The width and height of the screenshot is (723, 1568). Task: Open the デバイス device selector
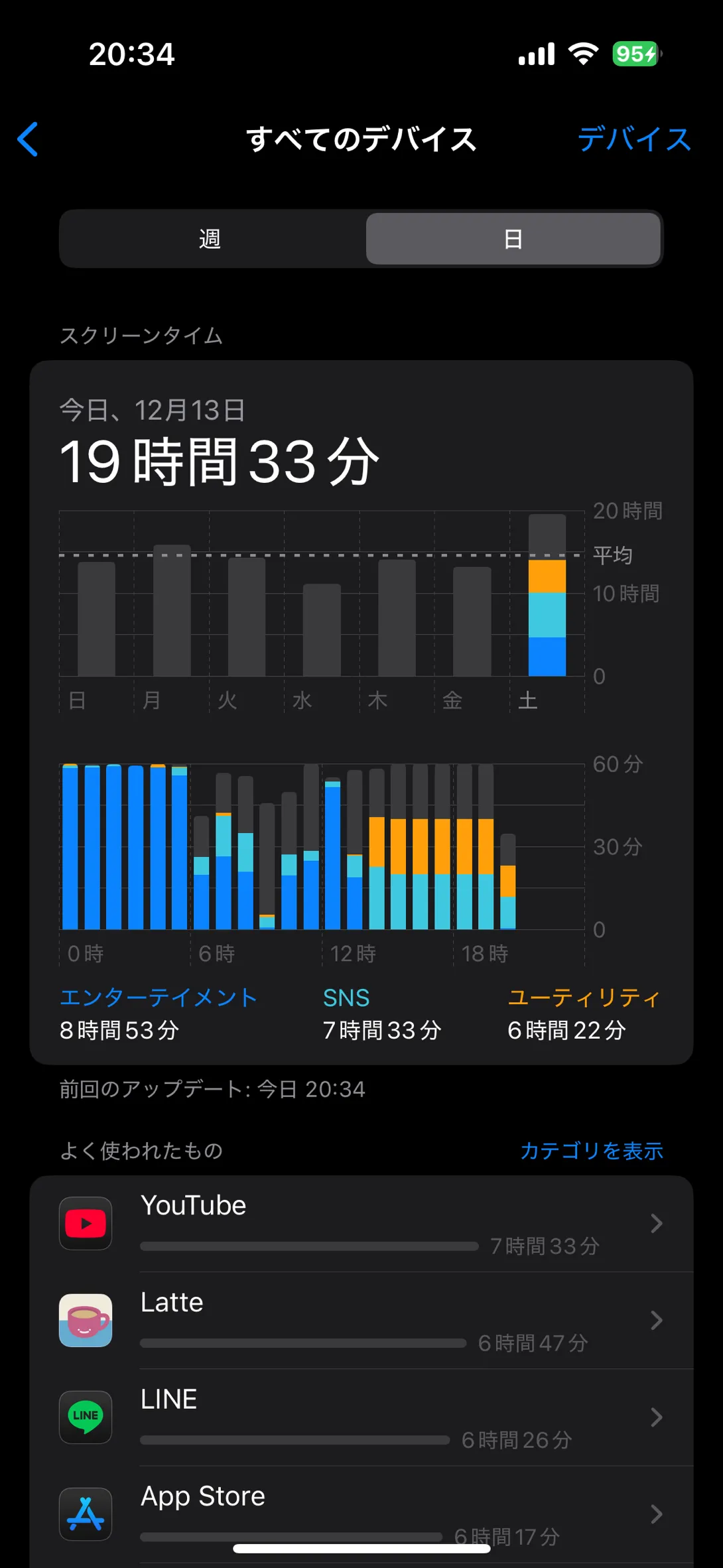click(633, 139)
